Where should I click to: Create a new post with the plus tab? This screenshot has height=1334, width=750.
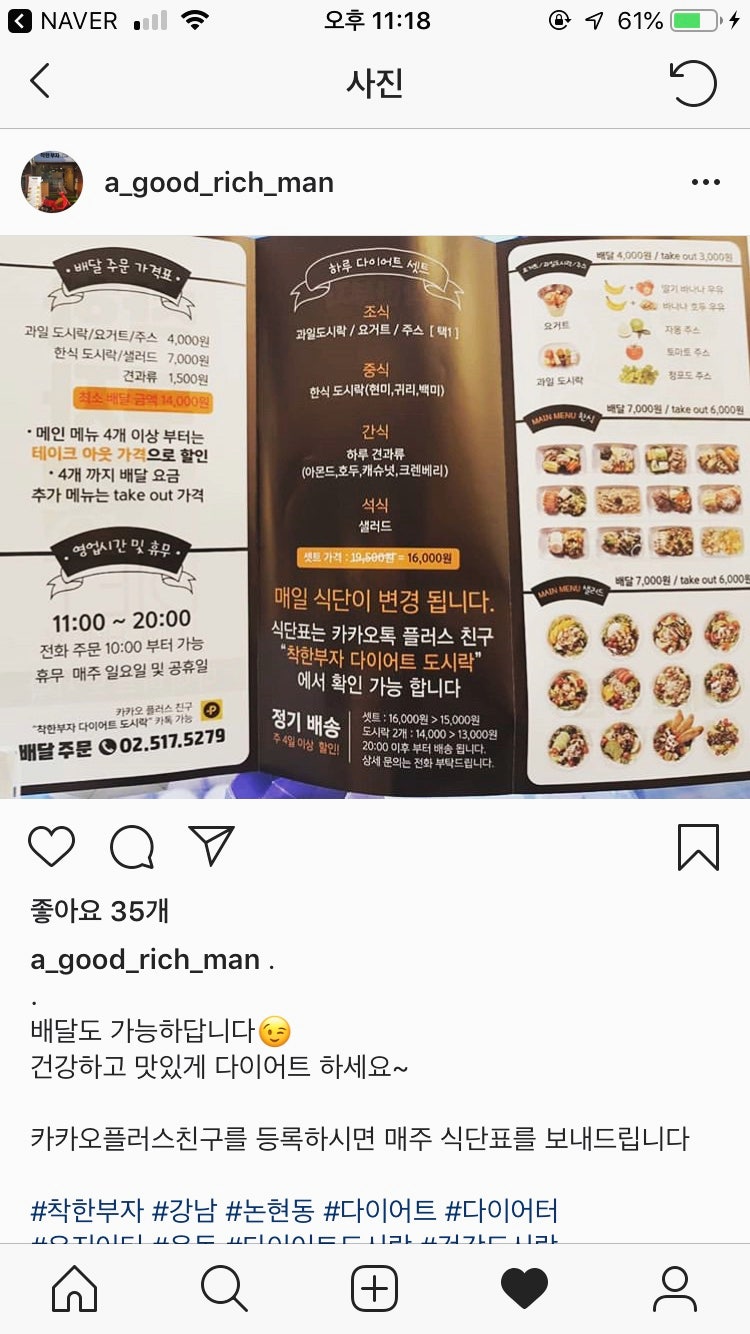375,1288
